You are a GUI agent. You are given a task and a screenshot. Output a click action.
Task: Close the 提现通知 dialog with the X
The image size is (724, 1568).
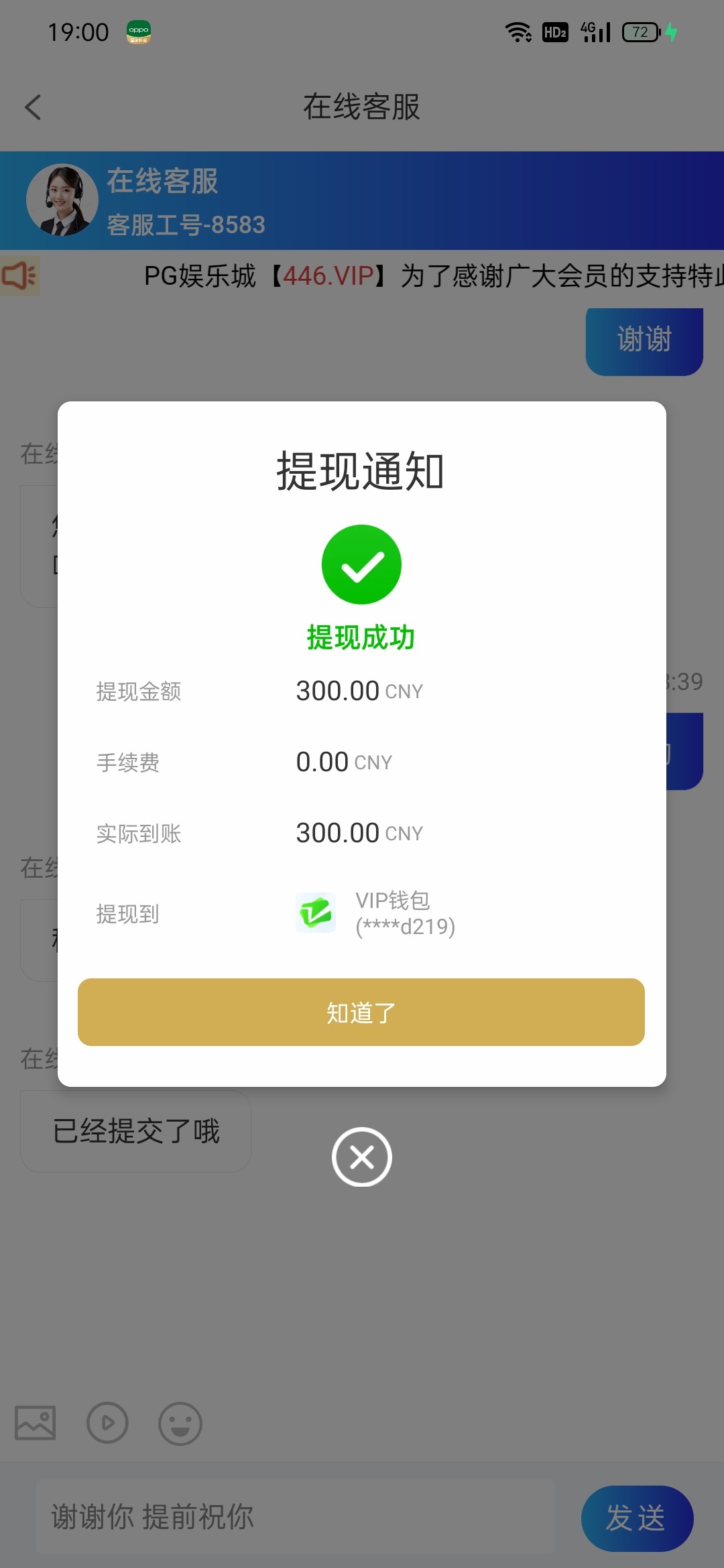point(362,1157)
